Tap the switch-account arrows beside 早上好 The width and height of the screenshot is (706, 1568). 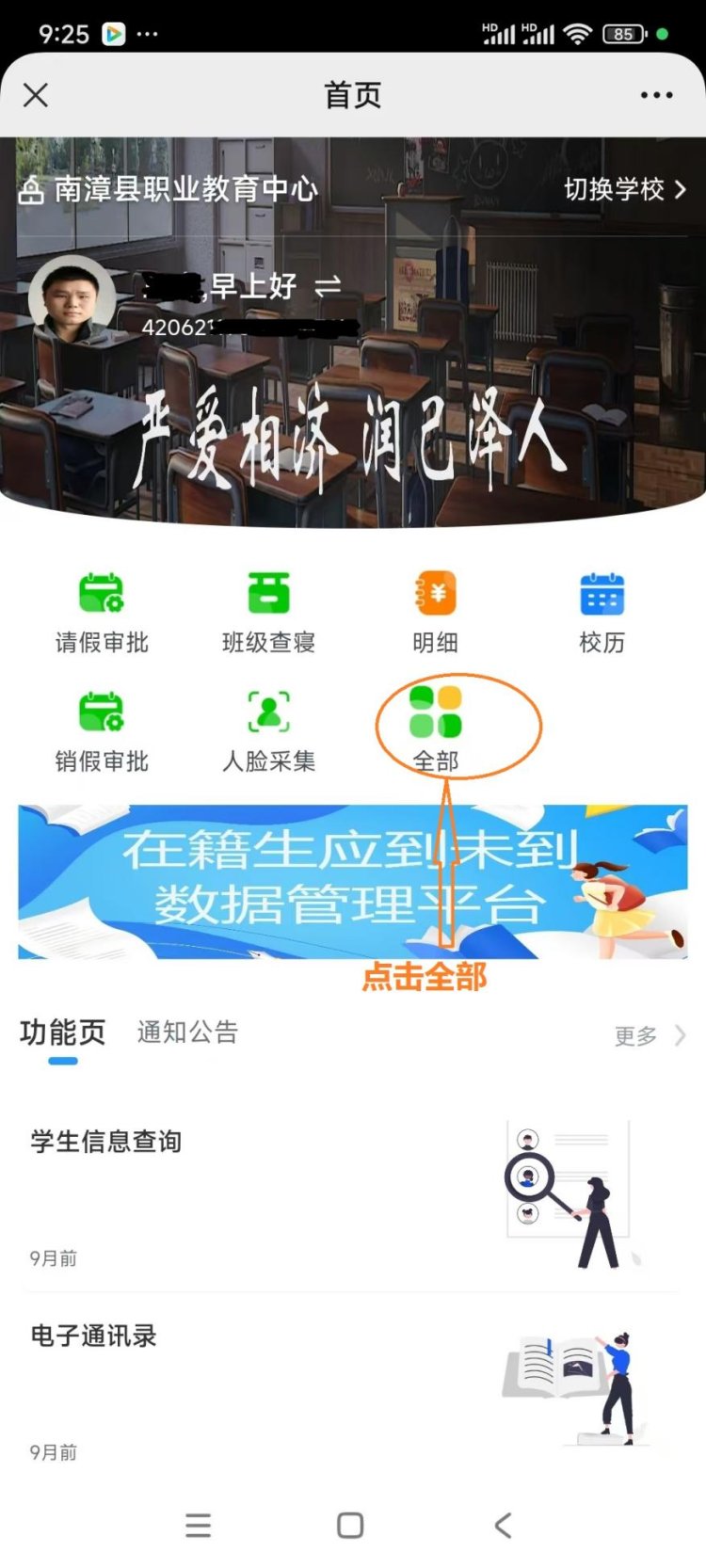pyautogui.click(x=328, y=285)
